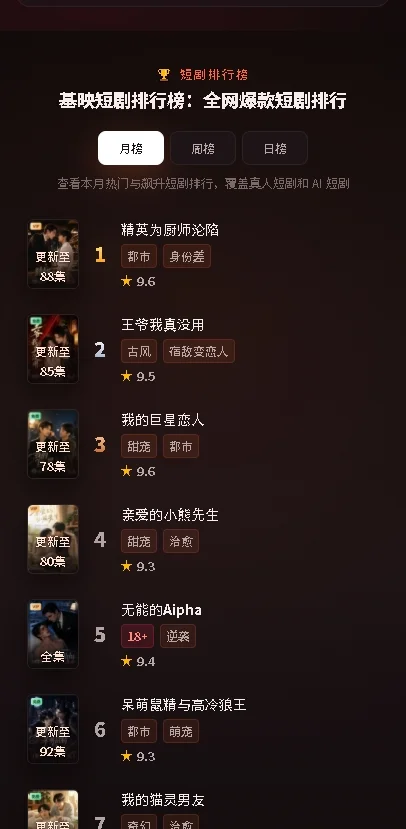Image resolution: width=406 pixels, height=829 pixels.
Task: Open the drama 亲爱的小熊先生
Action: click(x=170, y=515)
